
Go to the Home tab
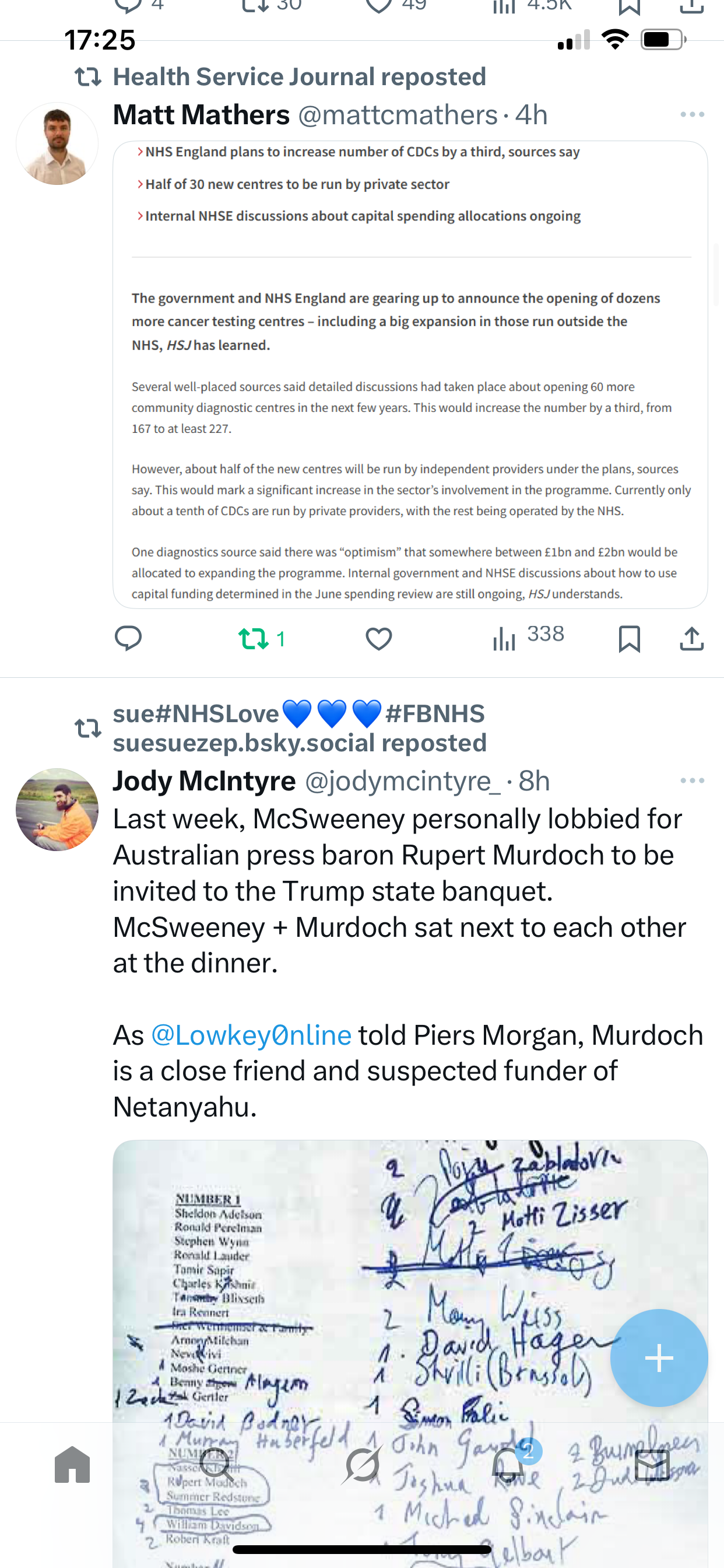pos(72,1465)
